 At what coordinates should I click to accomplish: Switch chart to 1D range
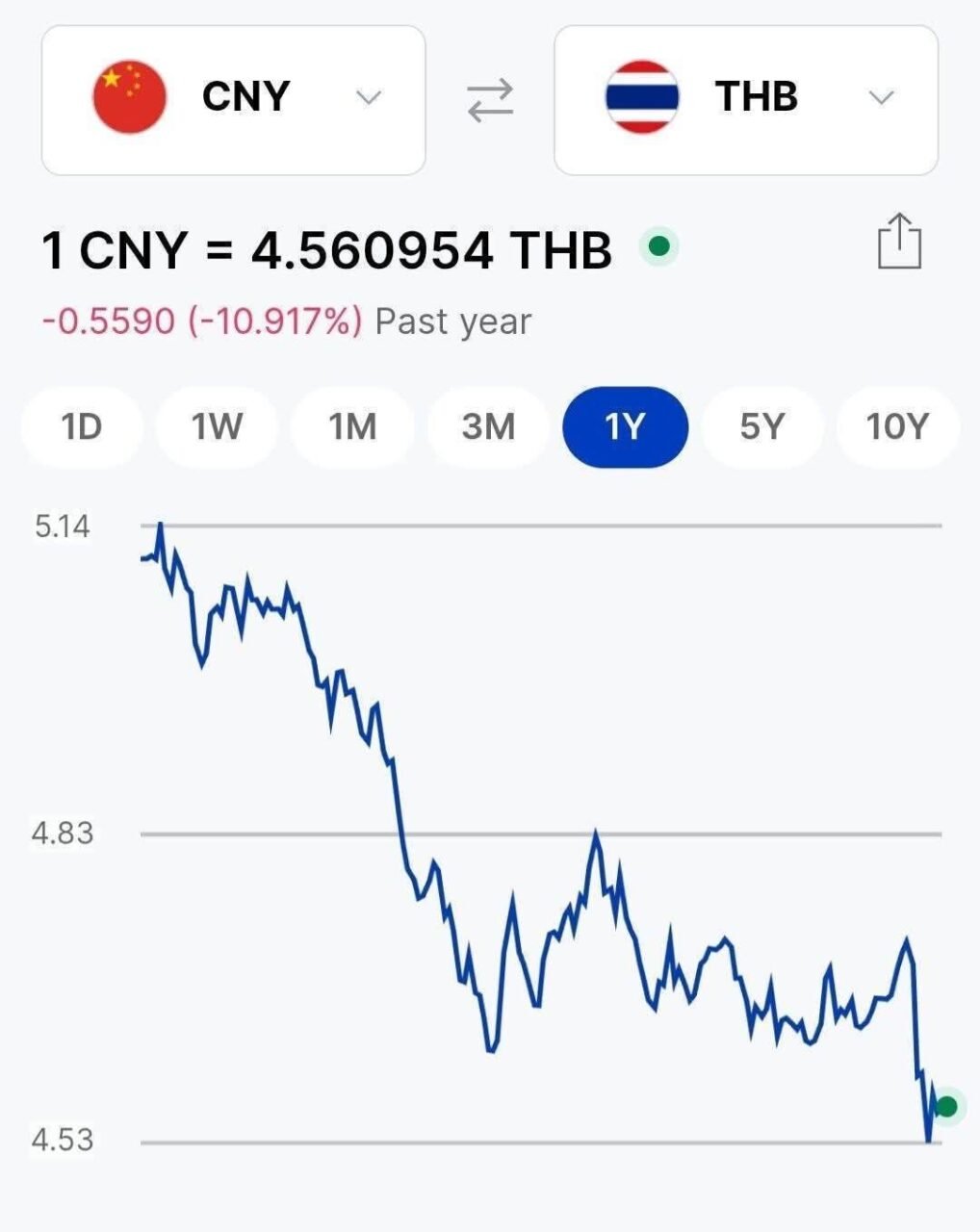[x=82, y=426]
